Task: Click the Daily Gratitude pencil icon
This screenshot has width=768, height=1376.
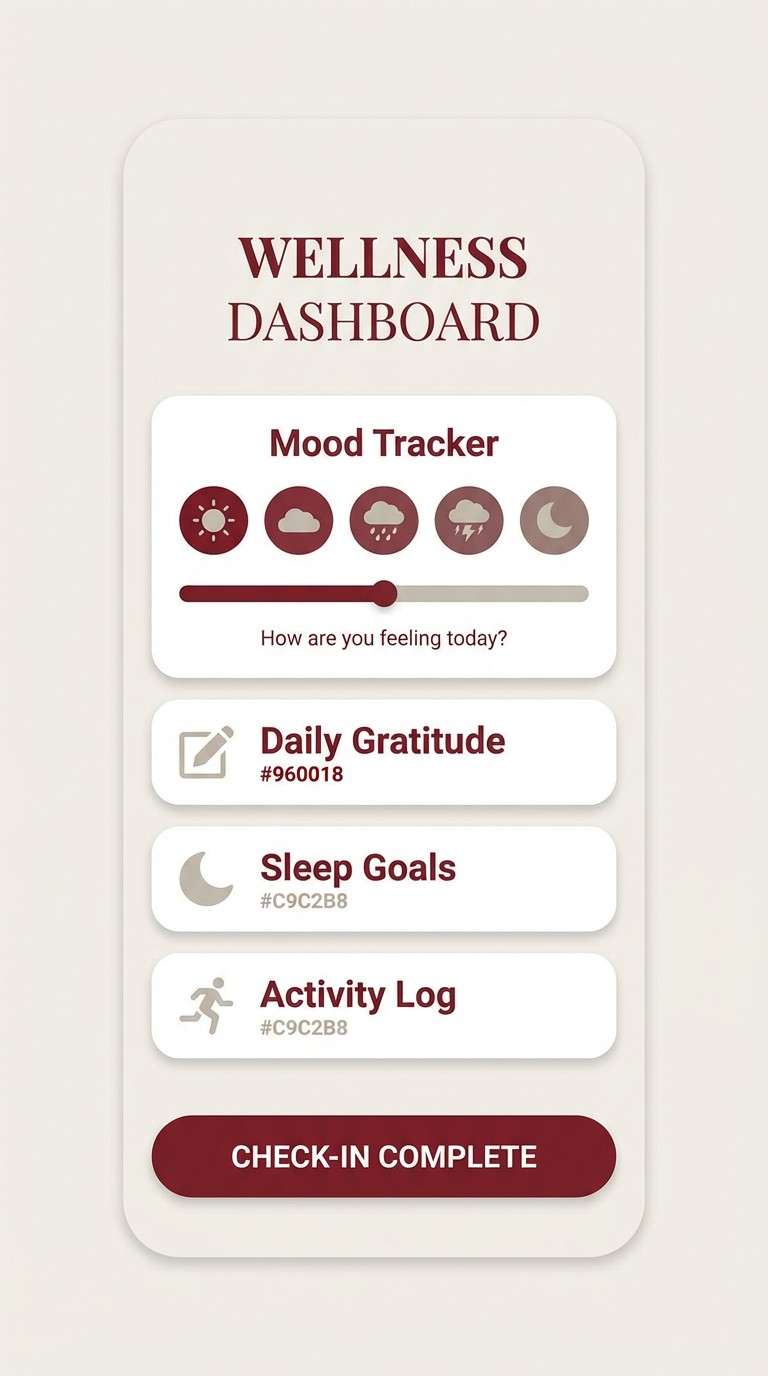Action: coord(203,750)
